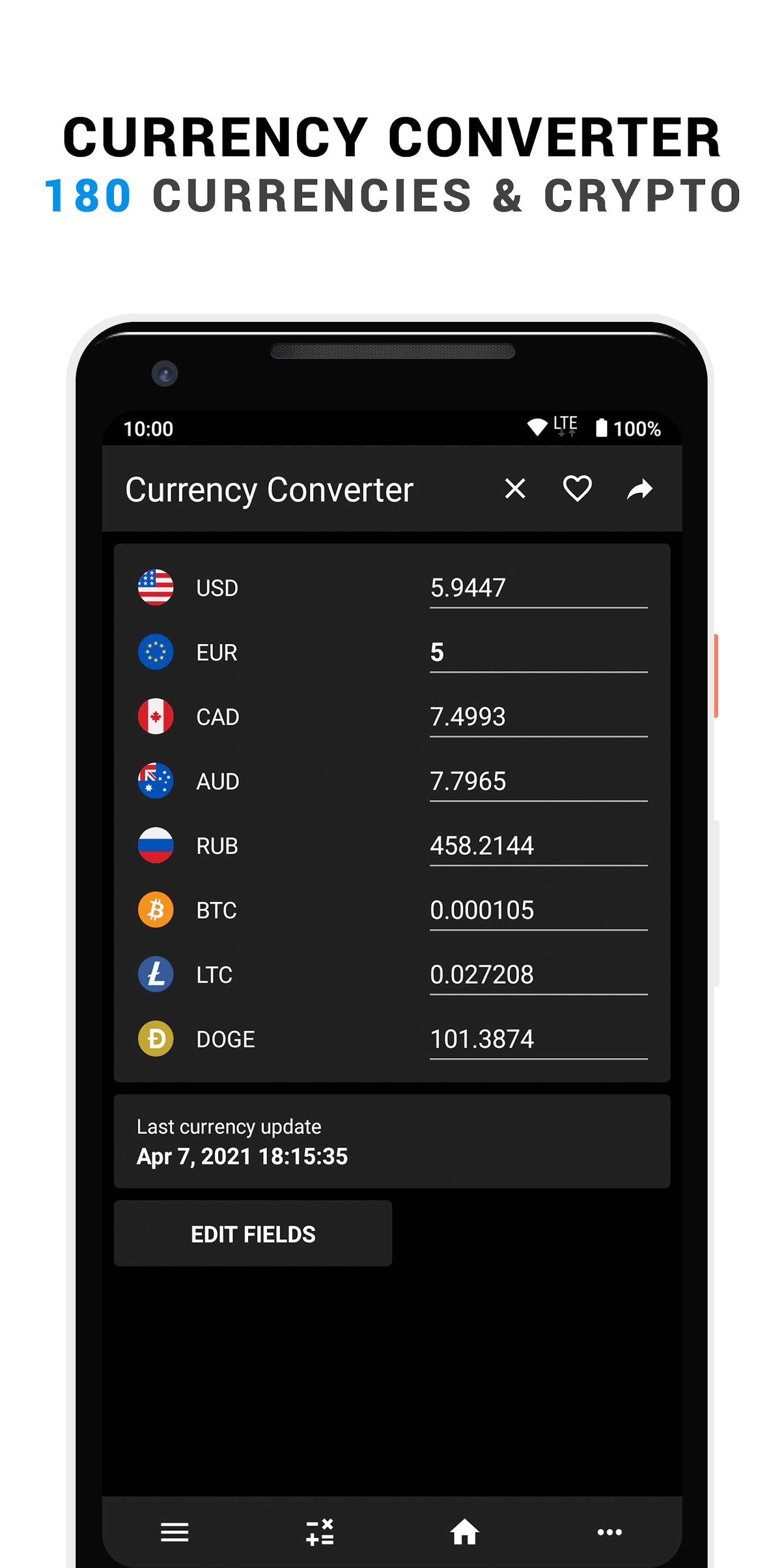Select the AUD flag icon

155,781
